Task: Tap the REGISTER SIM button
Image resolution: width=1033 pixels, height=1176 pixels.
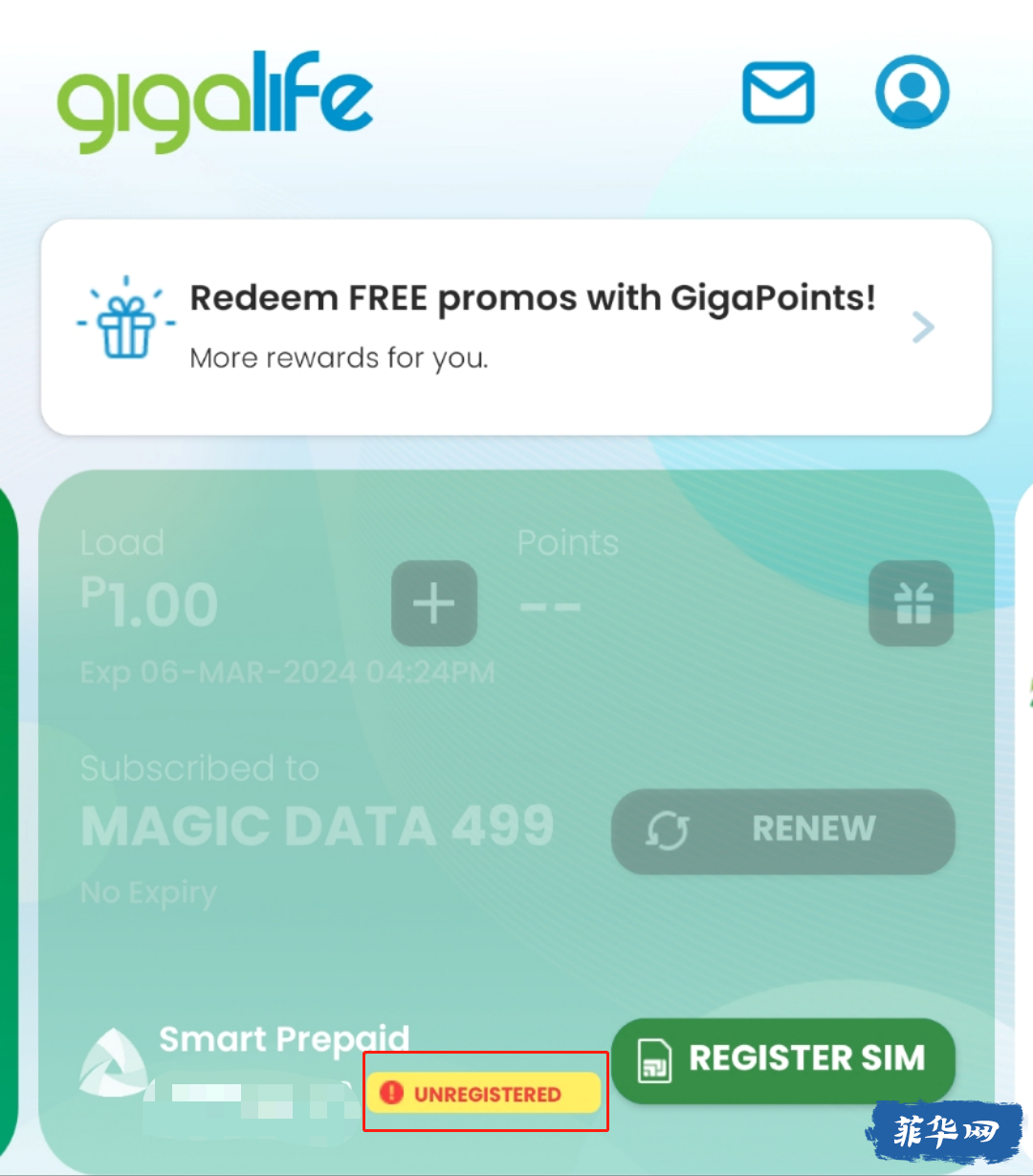Action: click(x=782, y=1060)
